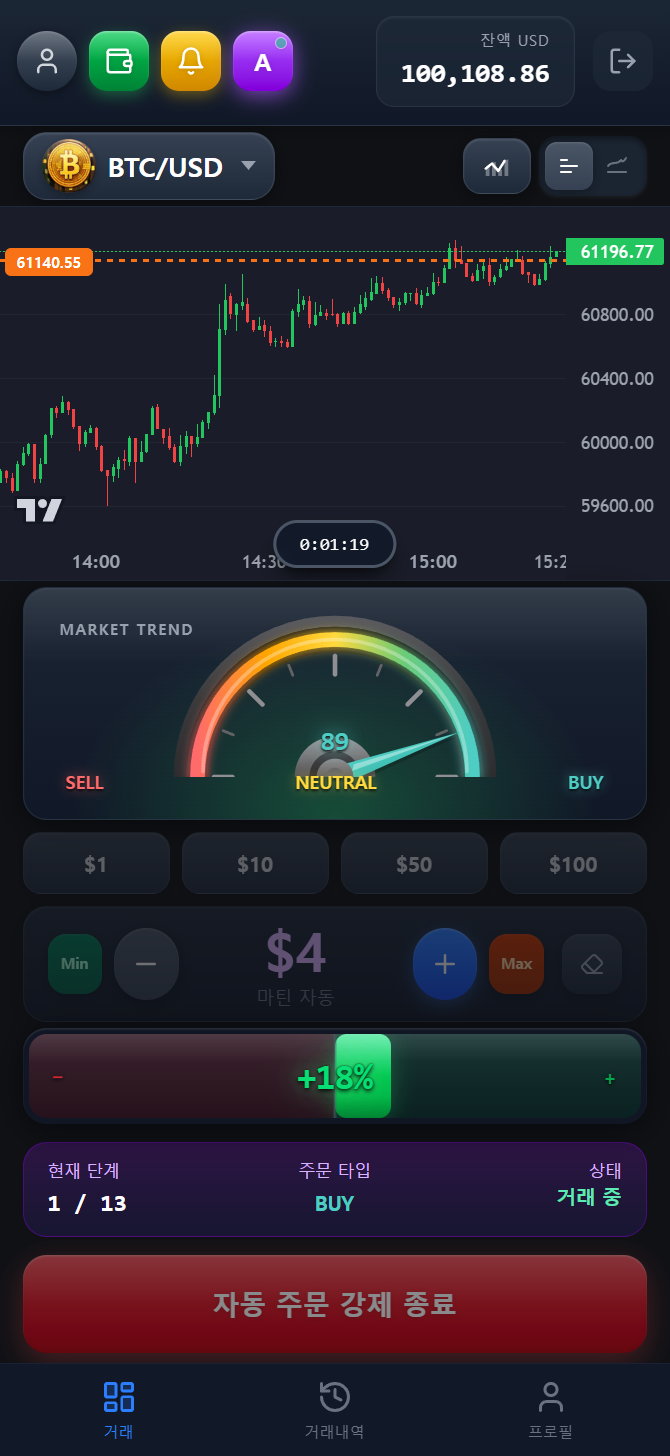
Task: Tap the red 자동 주문 강제 종료 button
Action: [335, 1304]
